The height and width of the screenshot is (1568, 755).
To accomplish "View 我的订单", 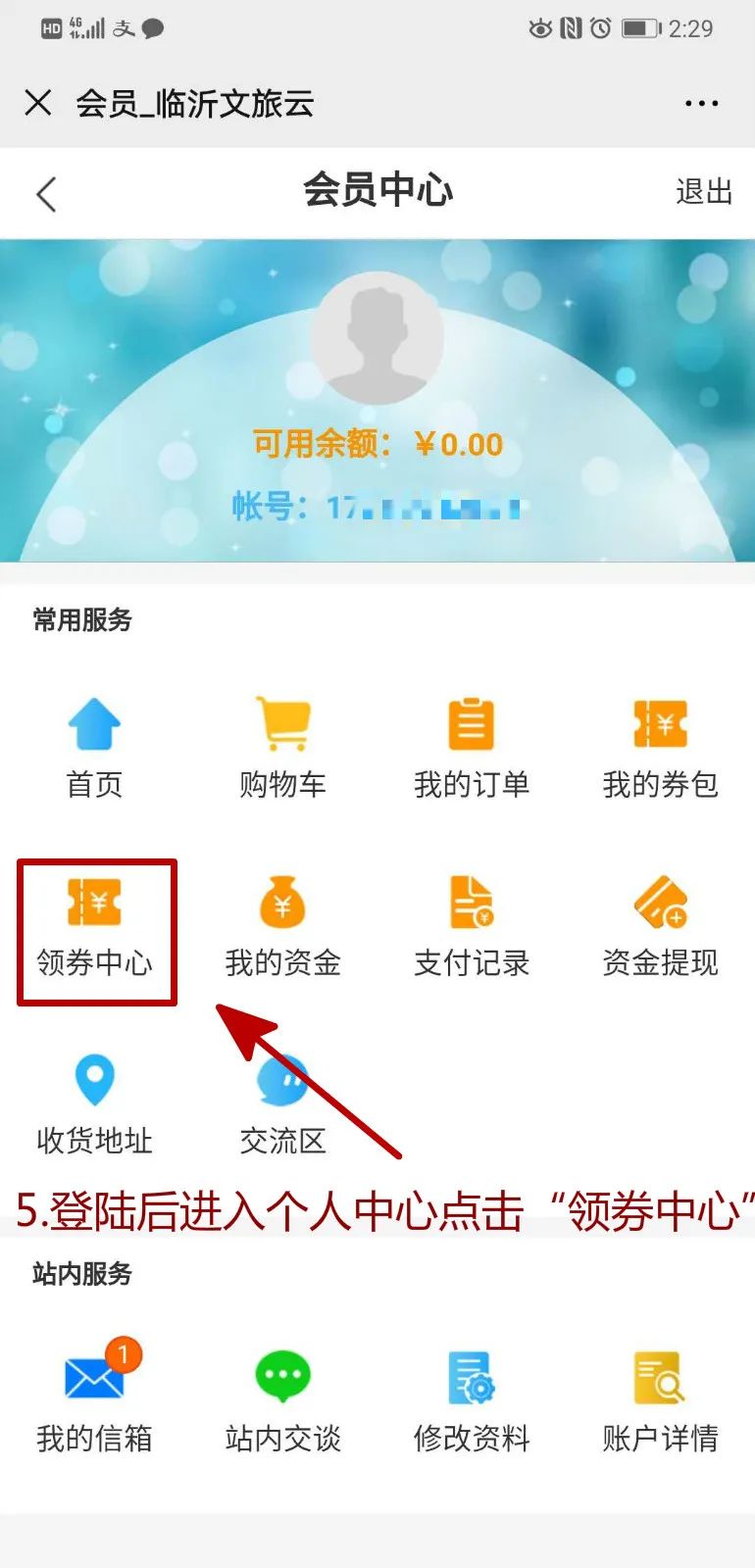I will tap(472, 747).
